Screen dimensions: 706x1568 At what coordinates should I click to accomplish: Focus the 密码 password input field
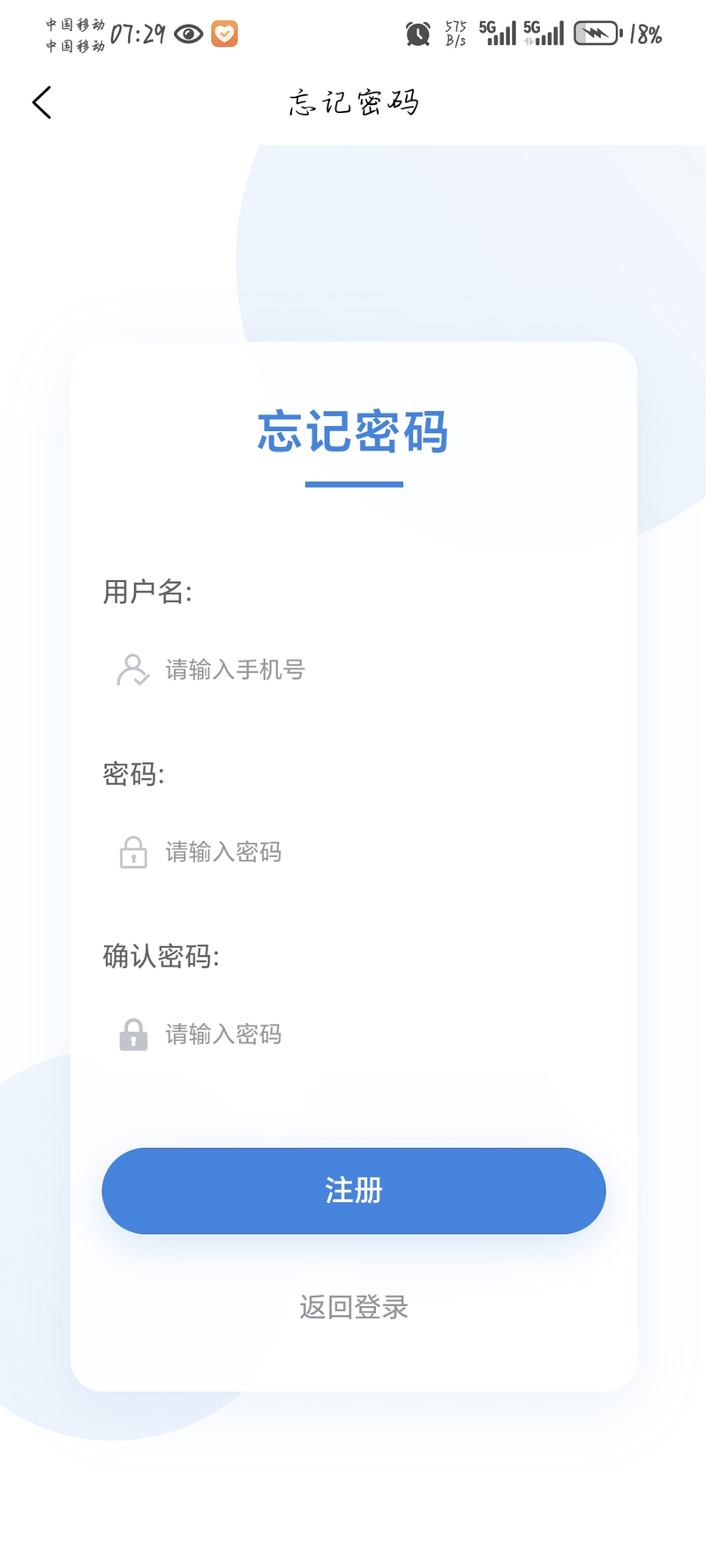[x=353, y=852]
